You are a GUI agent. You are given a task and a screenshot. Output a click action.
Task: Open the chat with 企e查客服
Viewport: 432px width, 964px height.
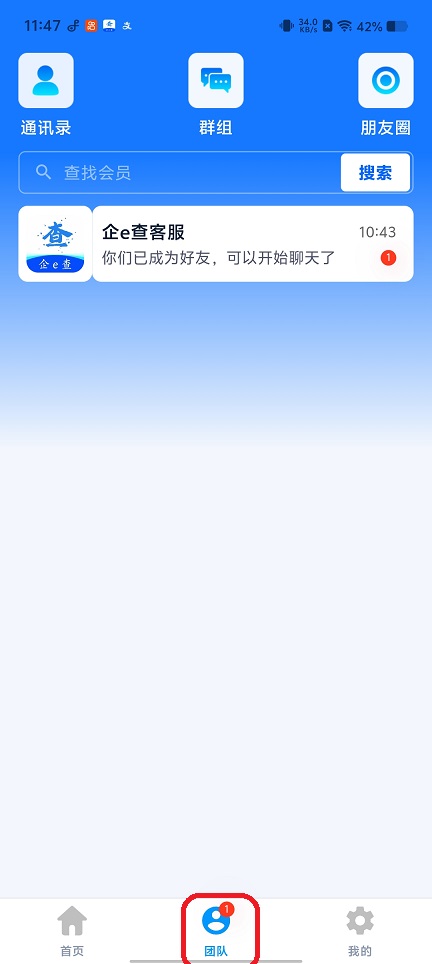(x=216, y=244)
